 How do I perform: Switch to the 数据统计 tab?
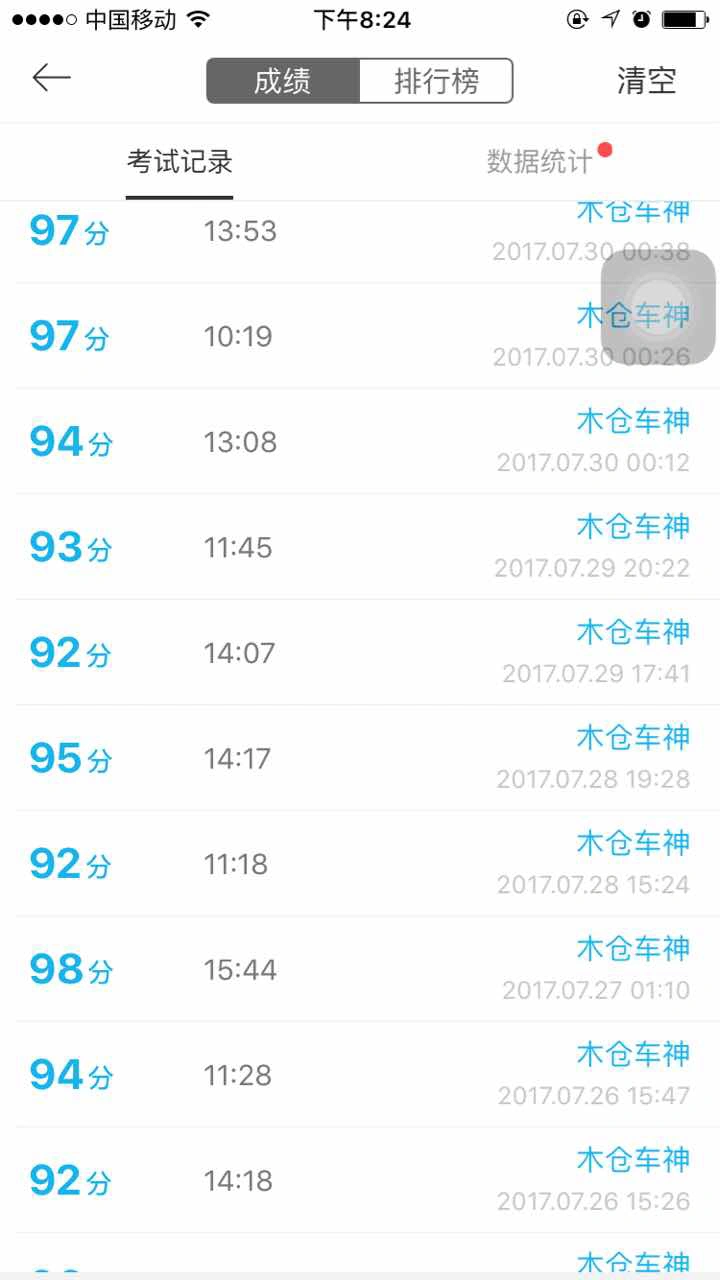[539, 161]
